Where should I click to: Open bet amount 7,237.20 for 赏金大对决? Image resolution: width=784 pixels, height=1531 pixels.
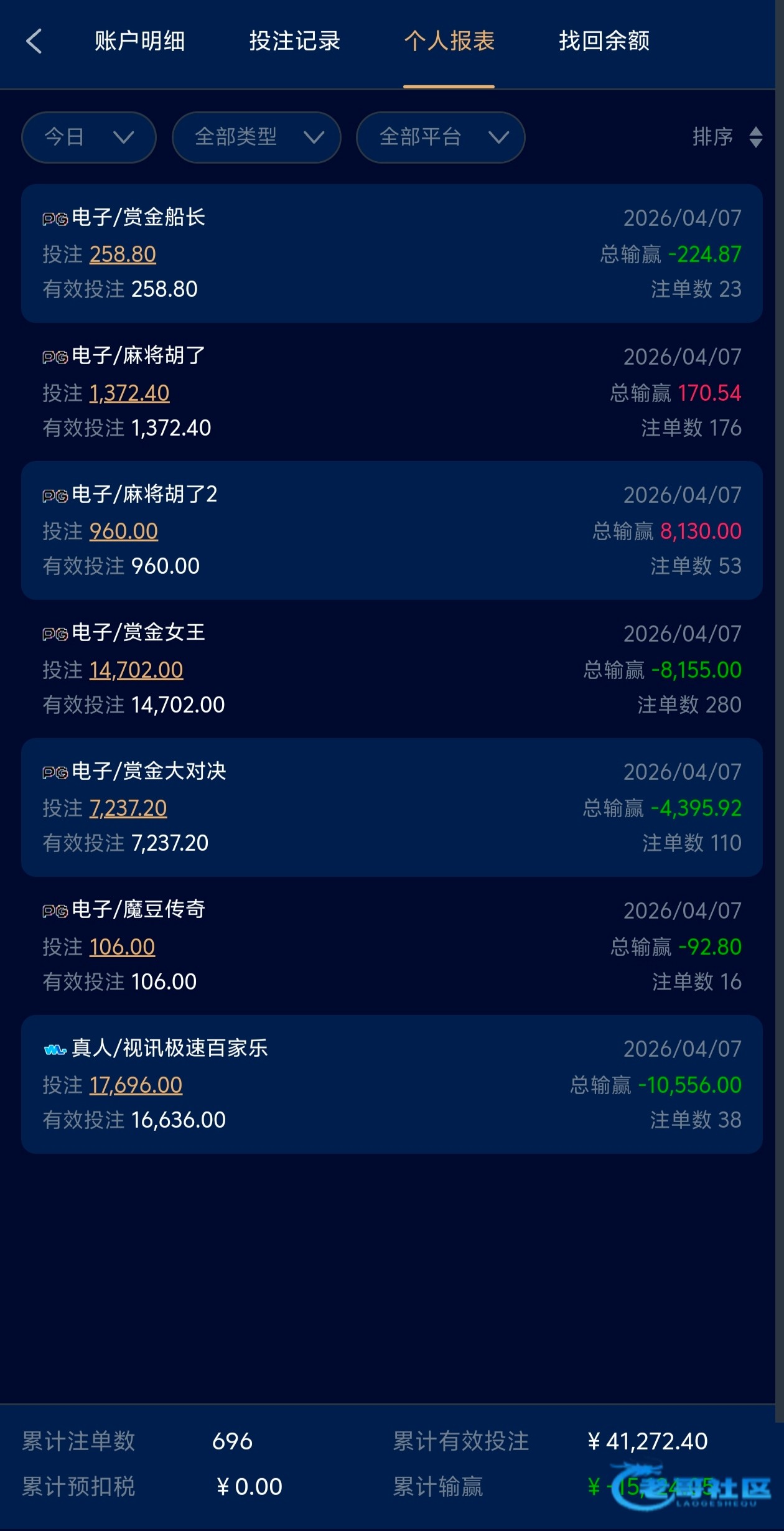128,808
